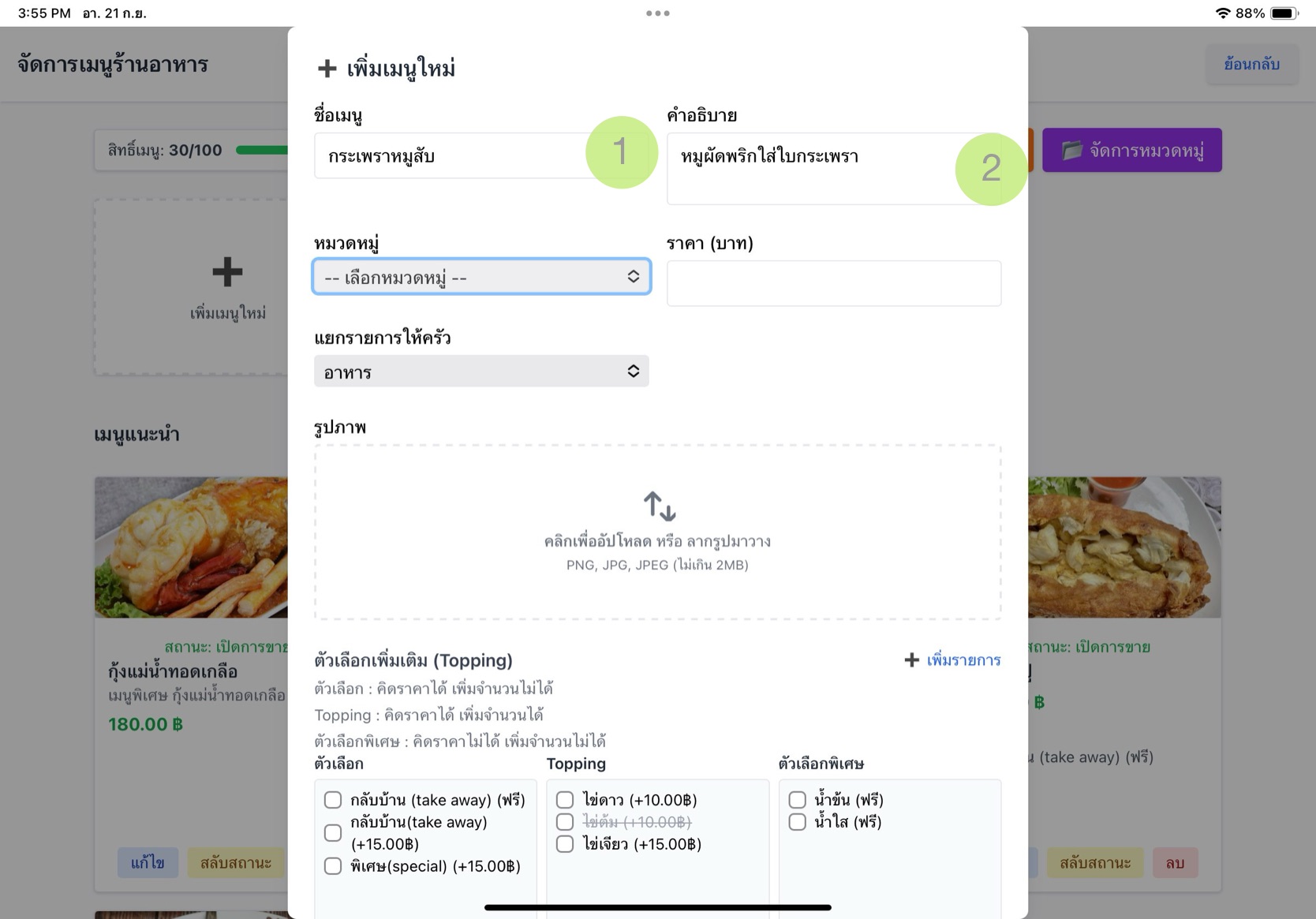Tap the ราคา (บาท) price field
1316x919 pixels.
tap(833, 283)
